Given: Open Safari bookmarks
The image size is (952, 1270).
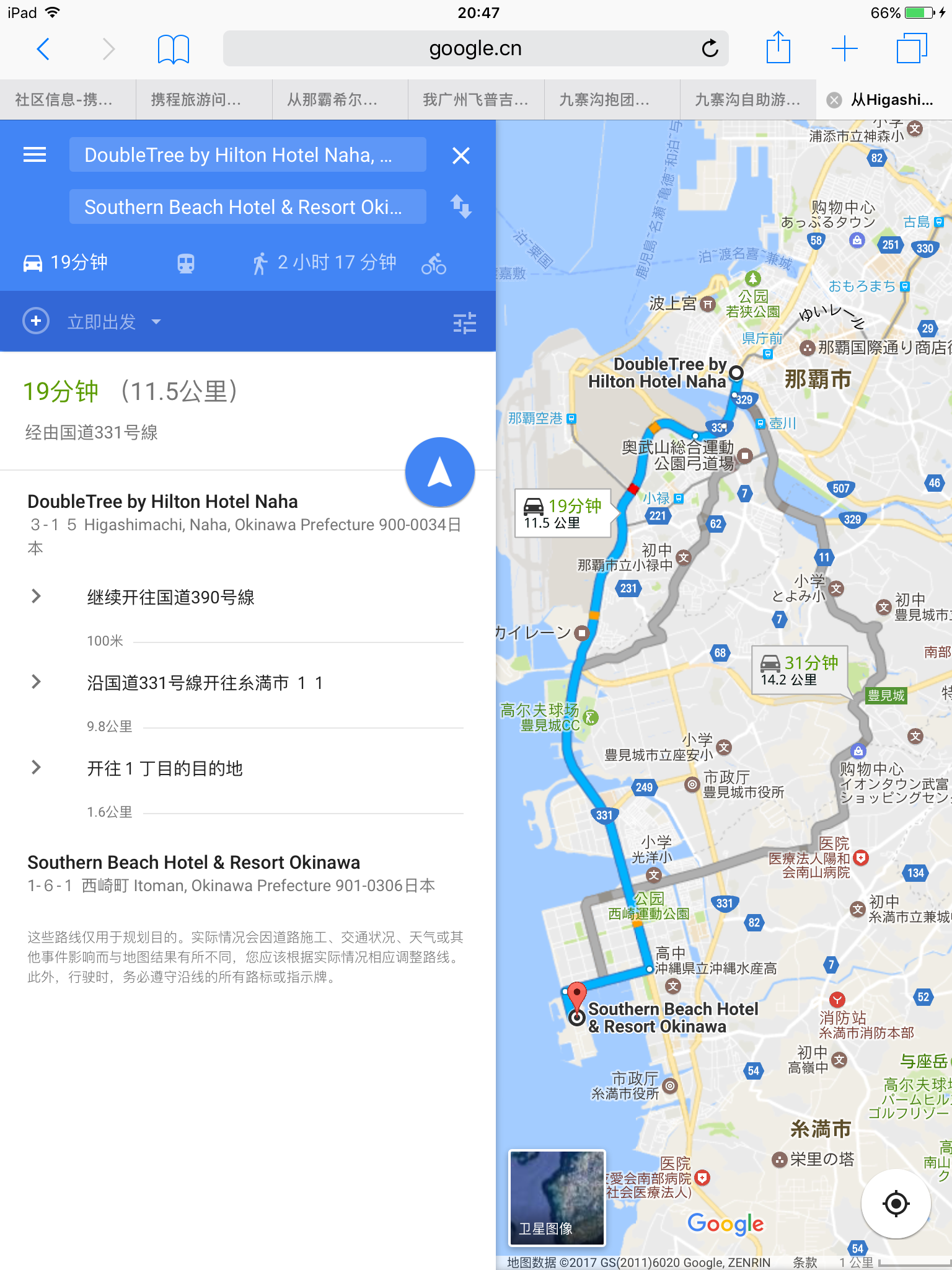Looking at the screenshot, I should pyautogui.click(x=173, y=48).
